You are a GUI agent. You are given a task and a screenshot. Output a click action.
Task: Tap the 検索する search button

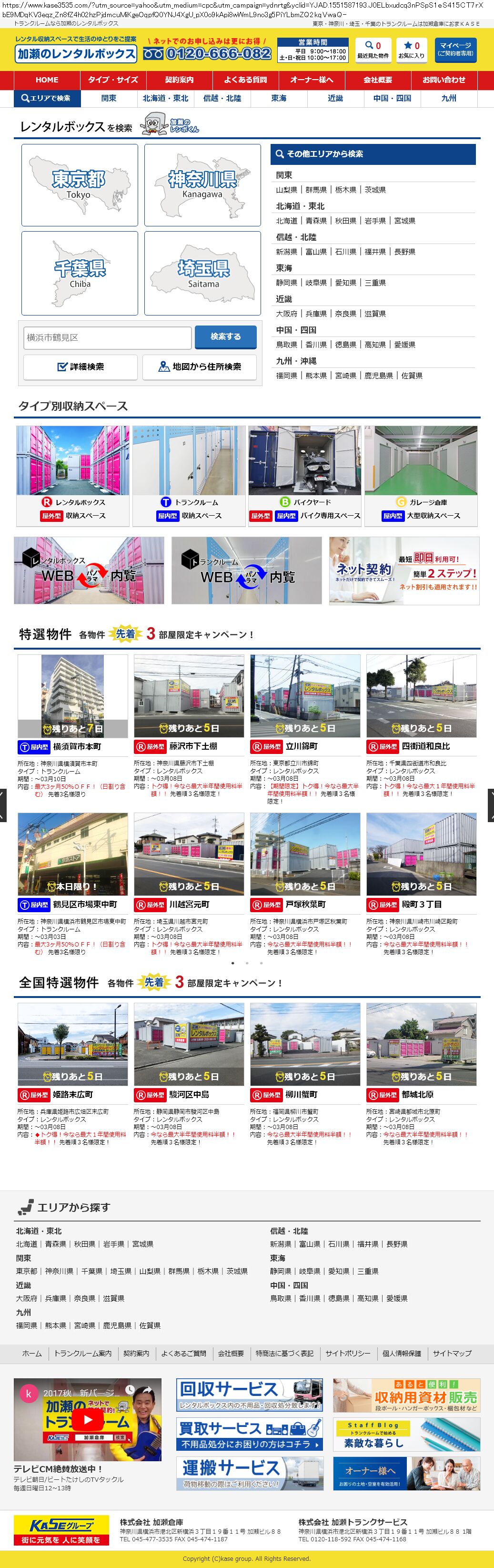(x=225, y=337)
